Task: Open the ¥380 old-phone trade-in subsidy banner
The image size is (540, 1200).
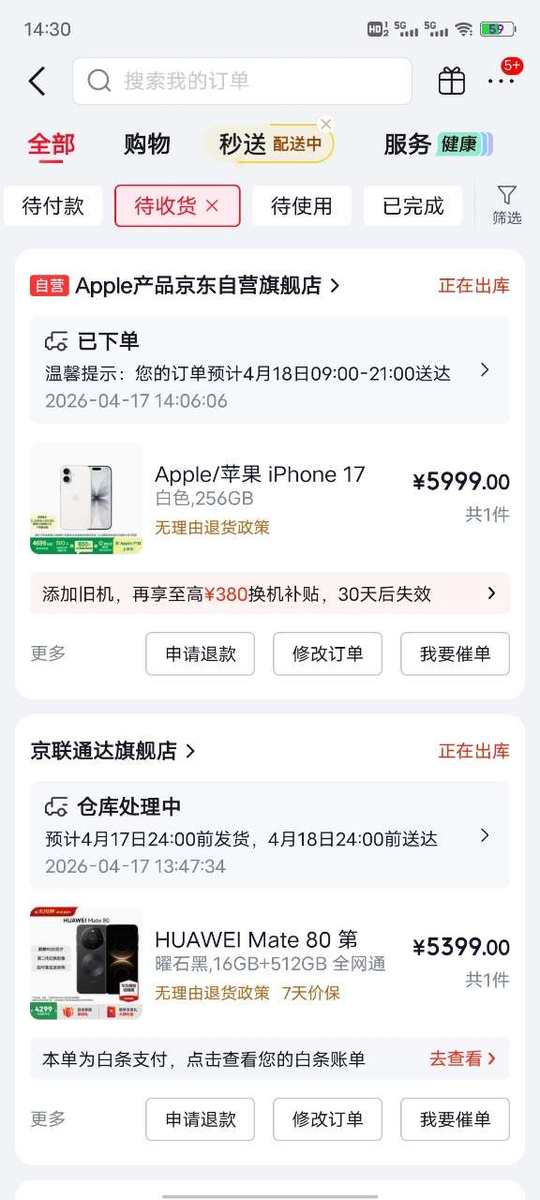Action: point(270,594)
